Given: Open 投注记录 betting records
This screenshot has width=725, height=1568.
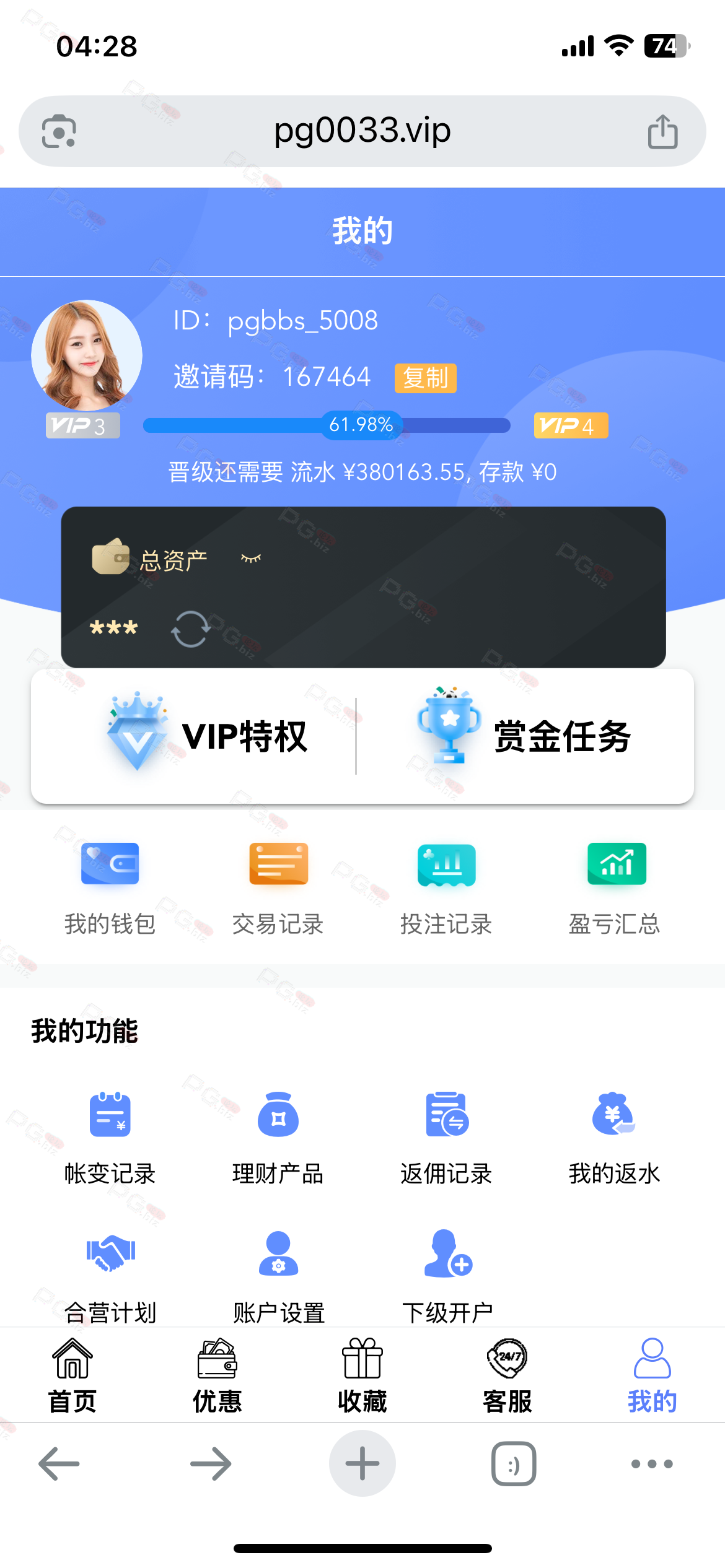Looking at the screenshot, I should pyautogui.click(x=446, y=889).
